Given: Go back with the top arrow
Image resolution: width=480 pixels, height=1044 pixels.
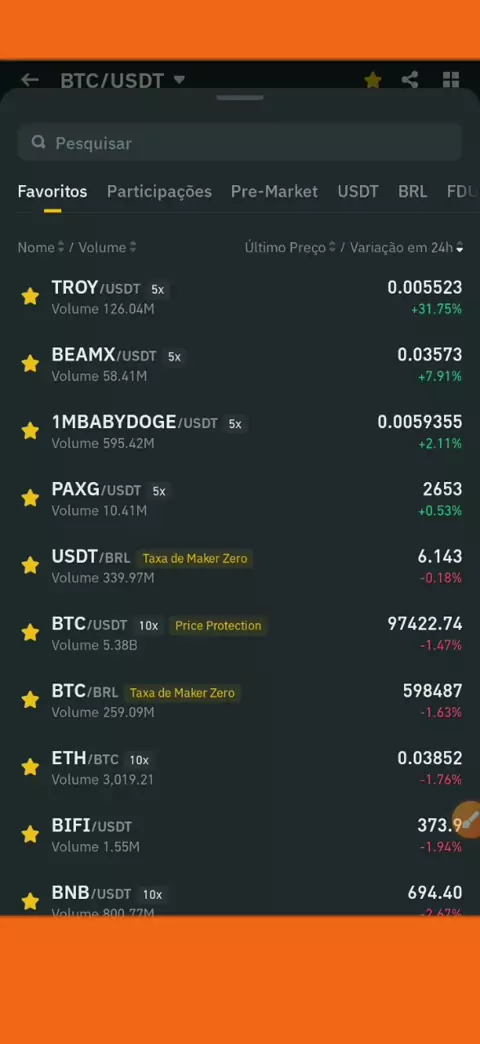Looking at the screenshot, I should [30, 81].
